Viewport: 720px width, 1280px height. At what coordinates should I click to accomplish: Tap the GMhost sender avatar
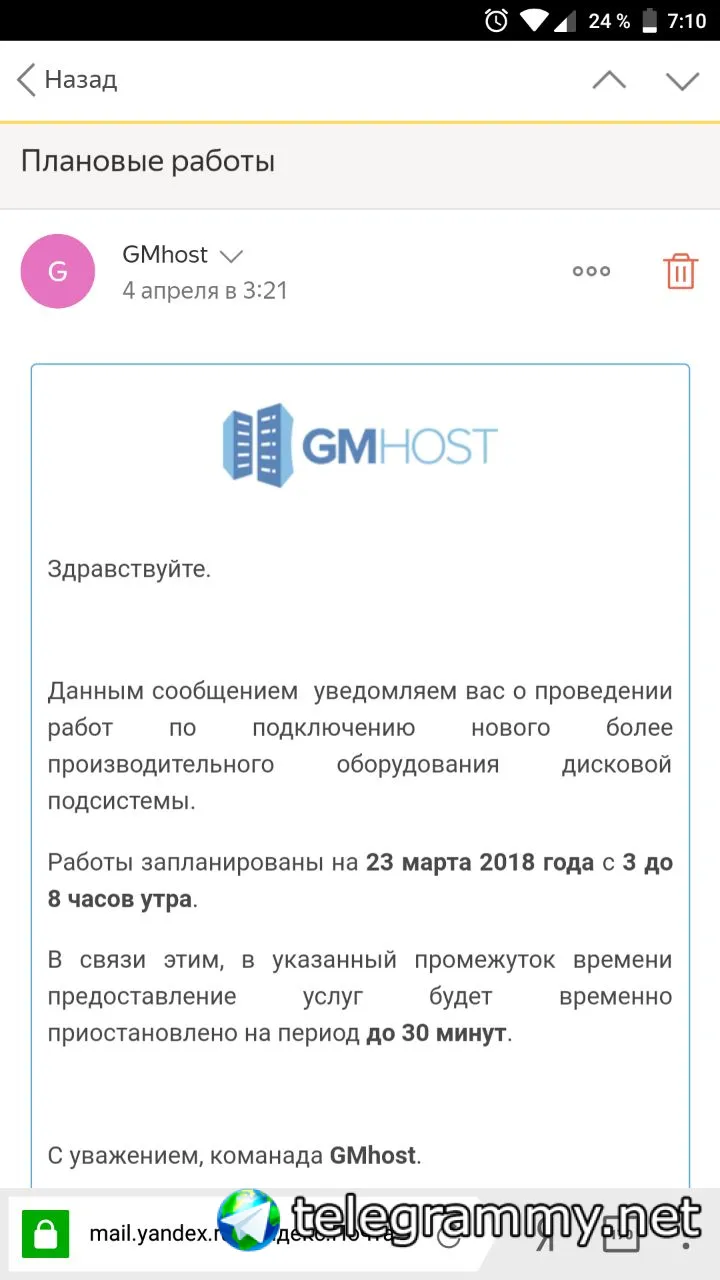pos(58,271)
